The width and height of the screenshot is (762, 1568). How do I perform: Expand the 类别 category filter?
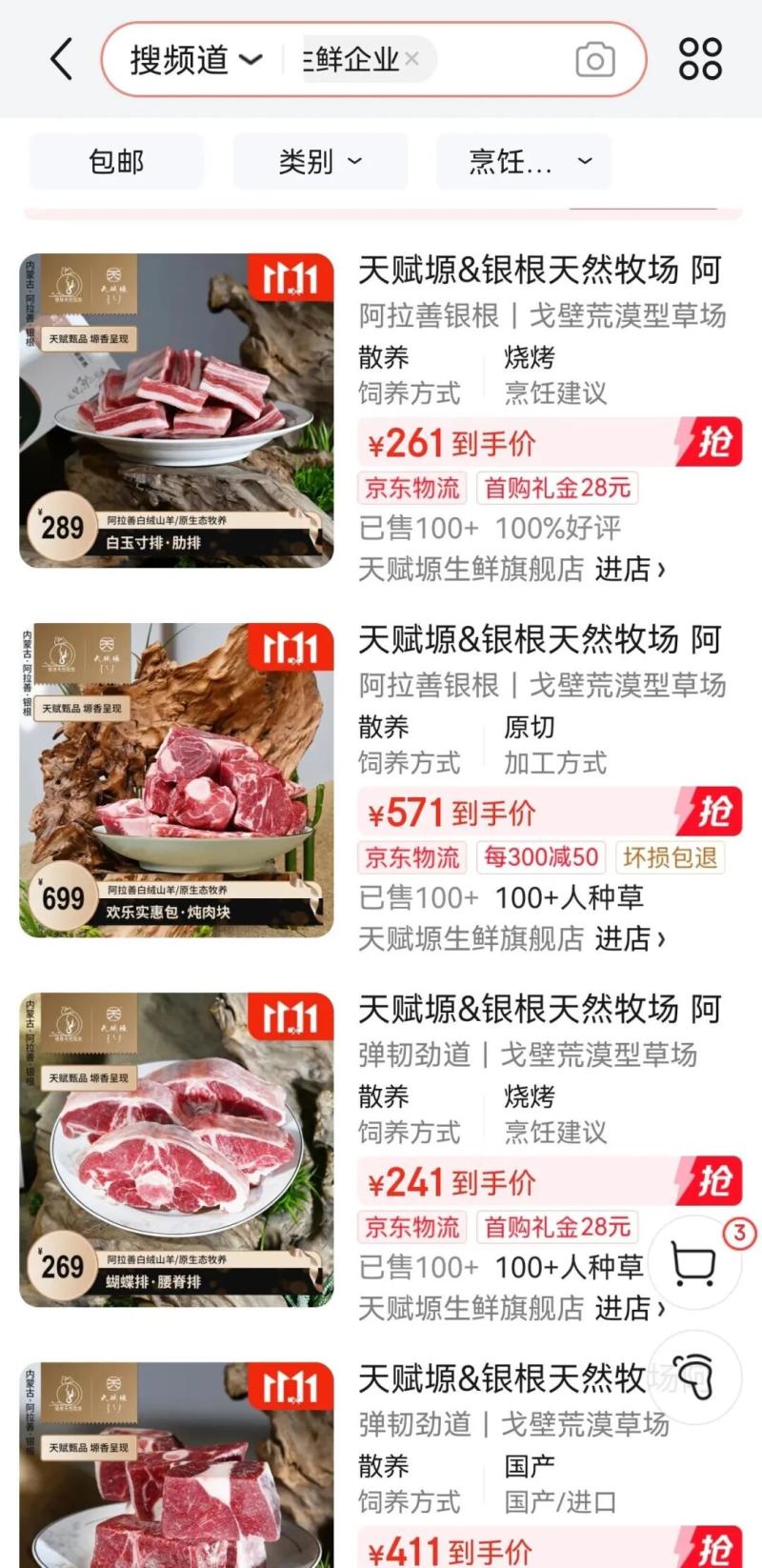point(320,162)
